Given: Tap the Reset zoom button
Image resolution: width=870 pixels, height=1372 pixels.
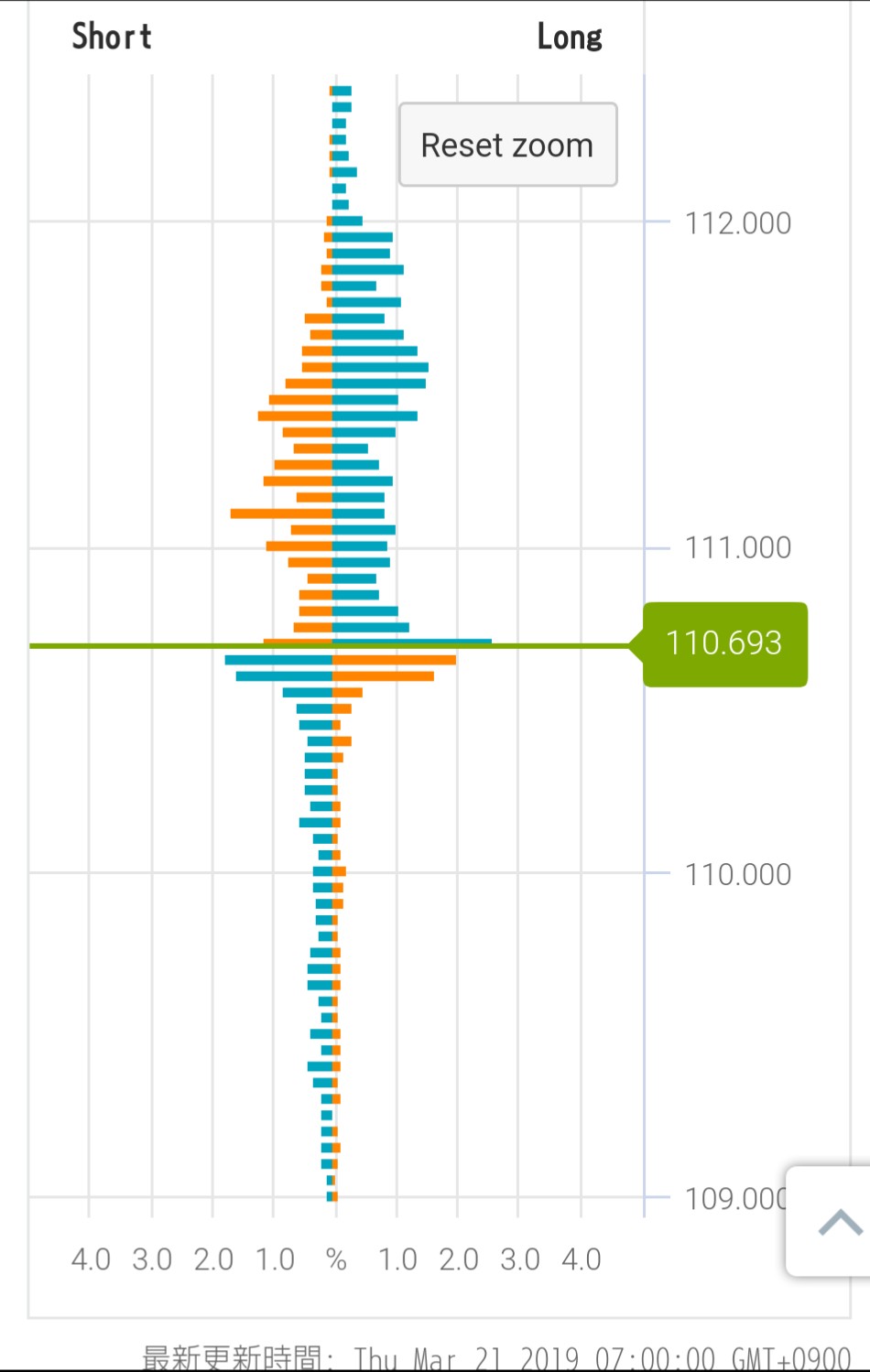Looking at the screenshot, I should pyautogui.click(x=507, y=145).
